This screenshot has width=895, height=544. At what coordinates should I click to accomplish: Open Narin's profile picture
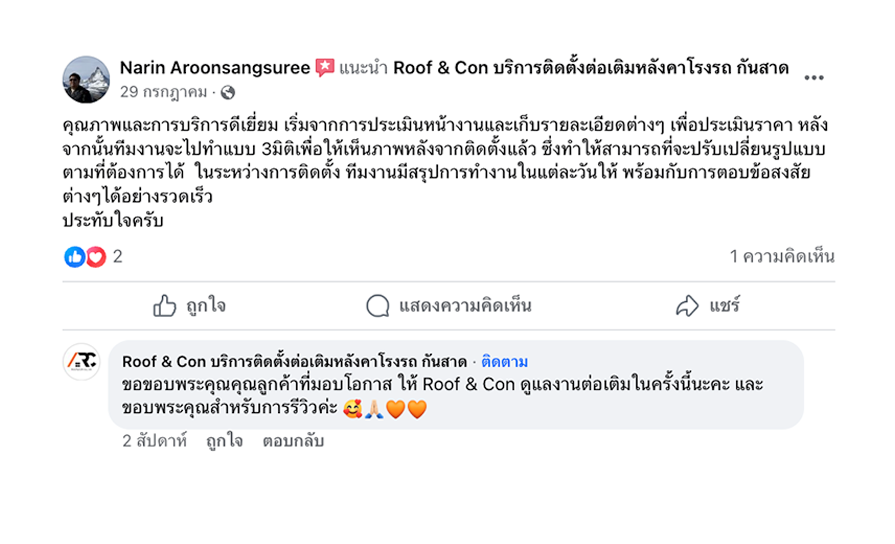tap(87, 79)
